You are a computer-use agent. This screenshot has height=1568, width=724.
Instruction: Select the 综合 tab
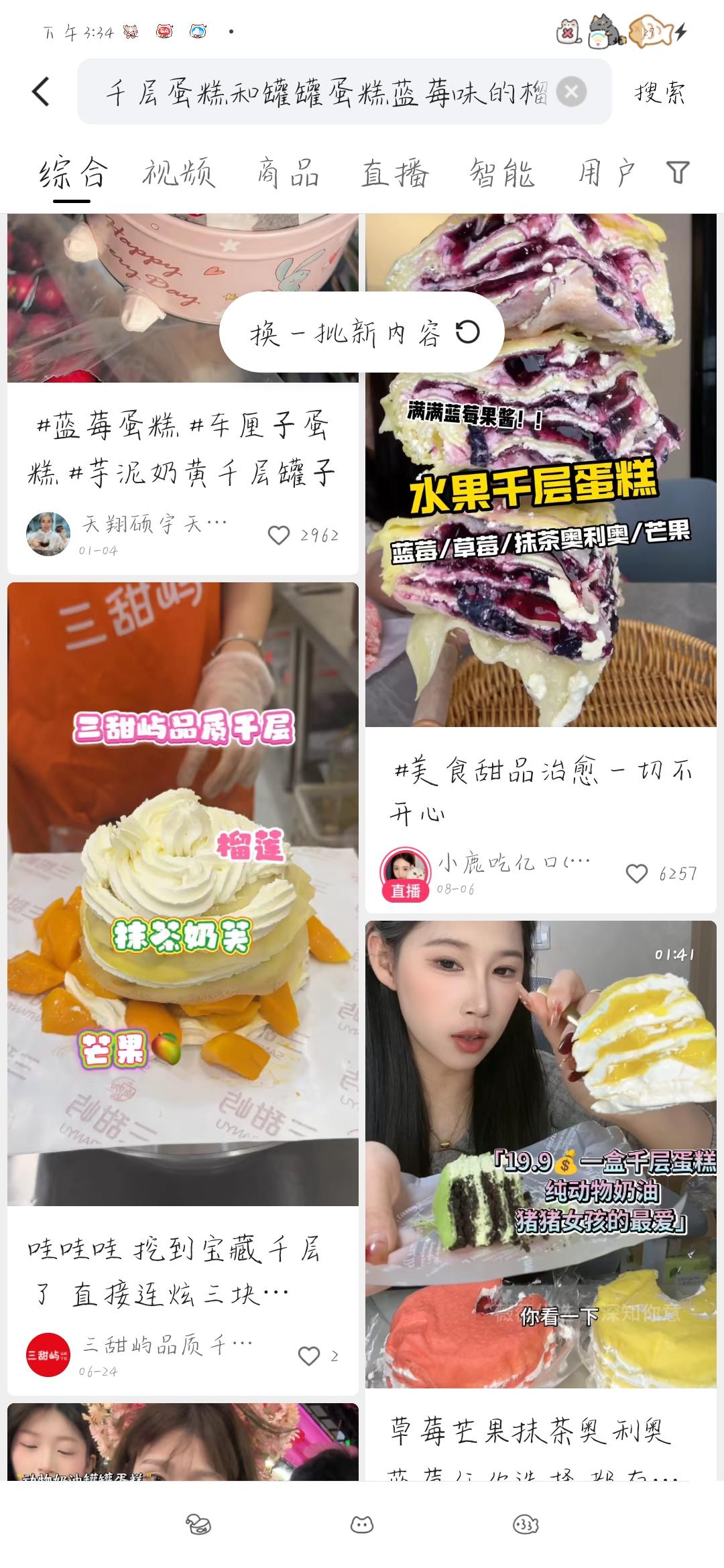pos(72,174)
